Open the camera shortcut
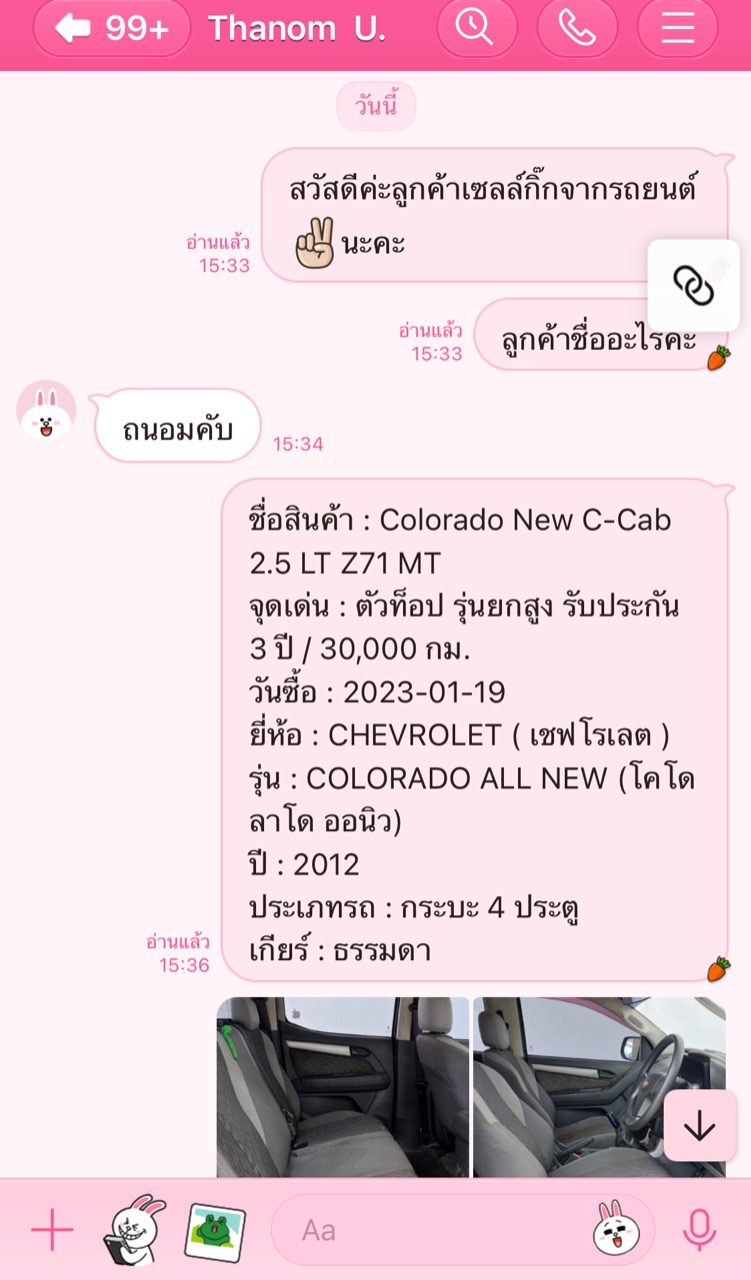The width and height of the screenshot is (751, 1280). click(x=134, y=1230)
